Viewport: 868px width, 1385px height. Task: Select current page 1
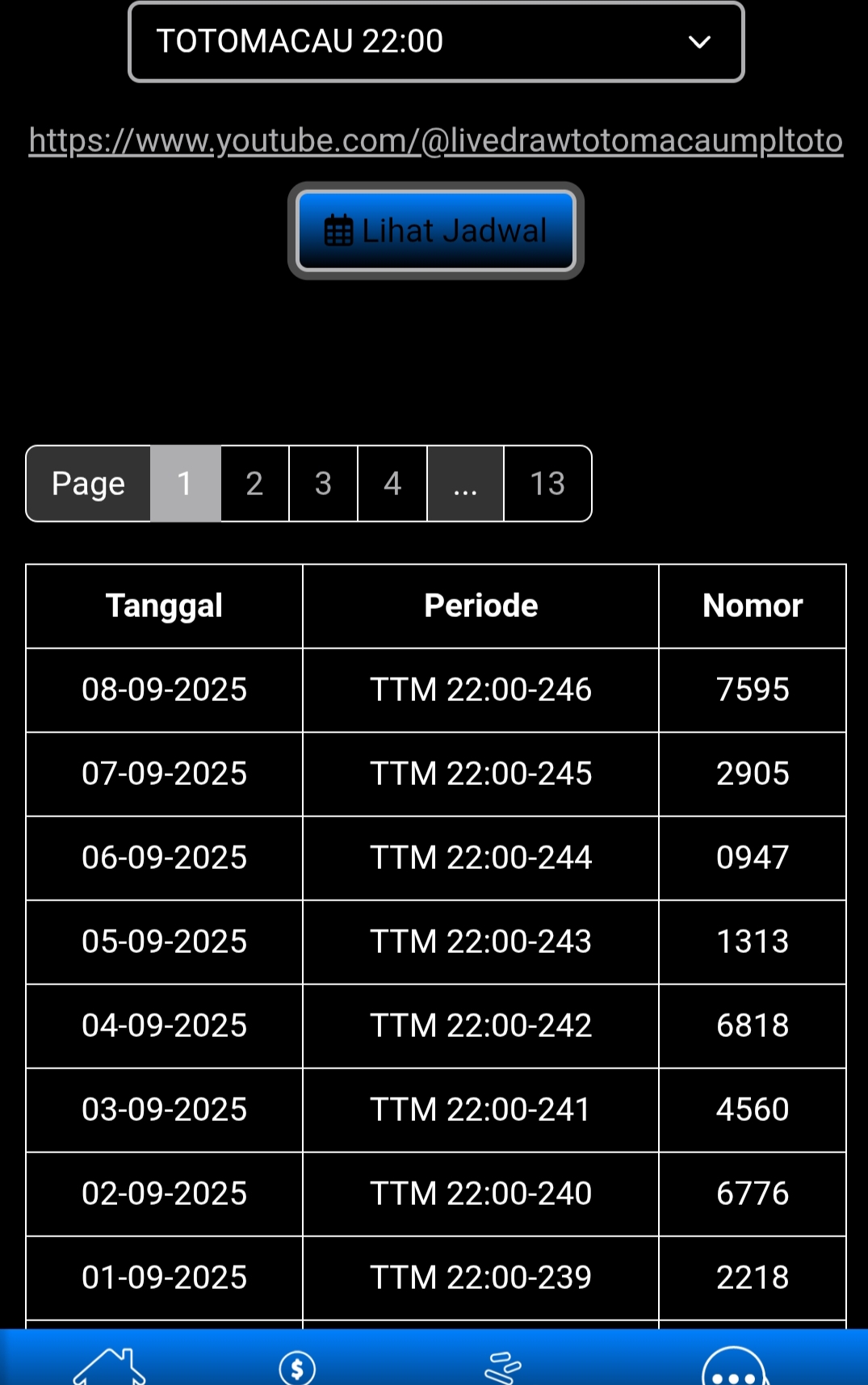(185, 484)
